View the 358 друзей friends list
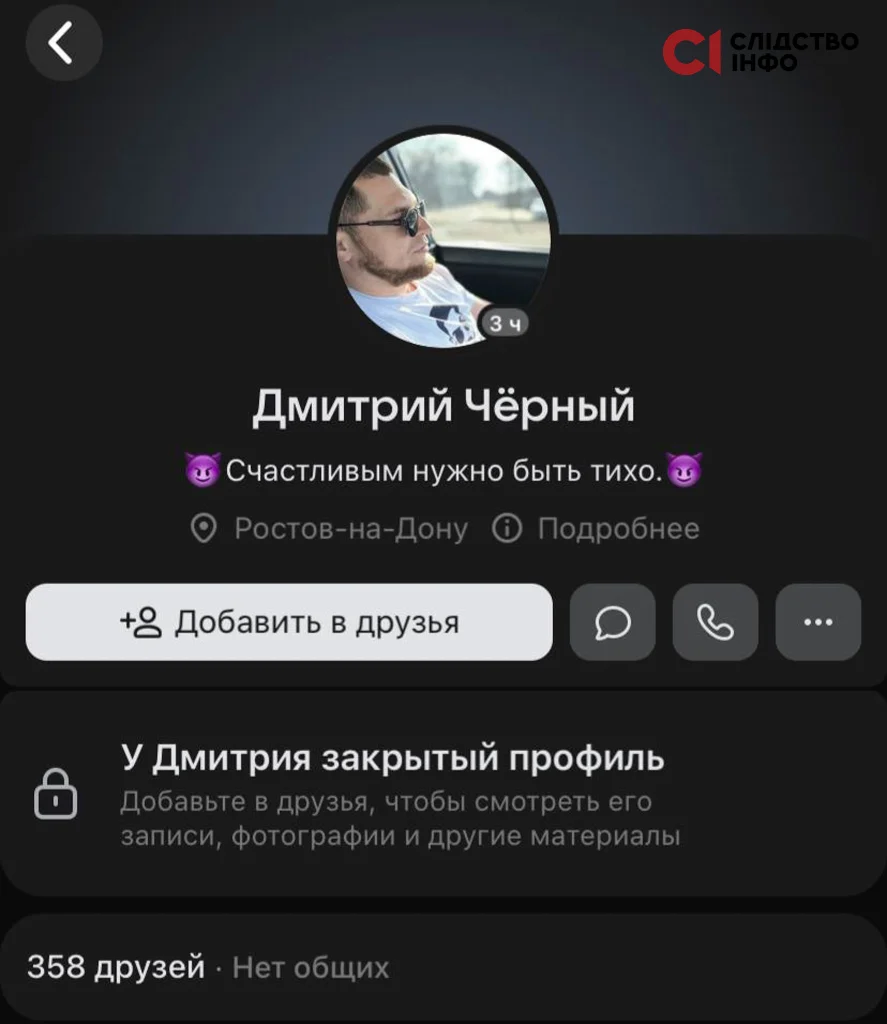 (115, 967)
